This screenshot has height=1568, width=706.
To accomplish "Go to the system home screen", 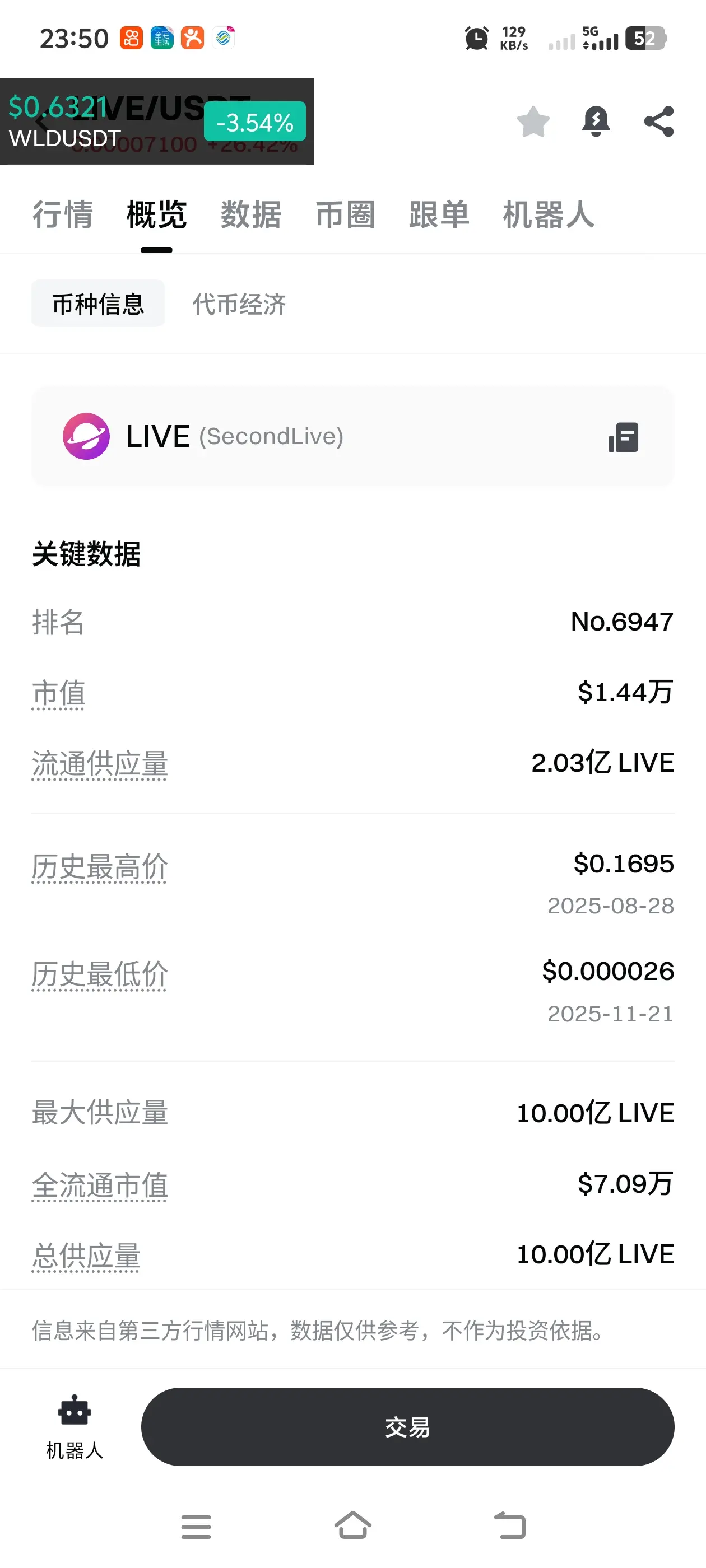I will point(352,1525).
